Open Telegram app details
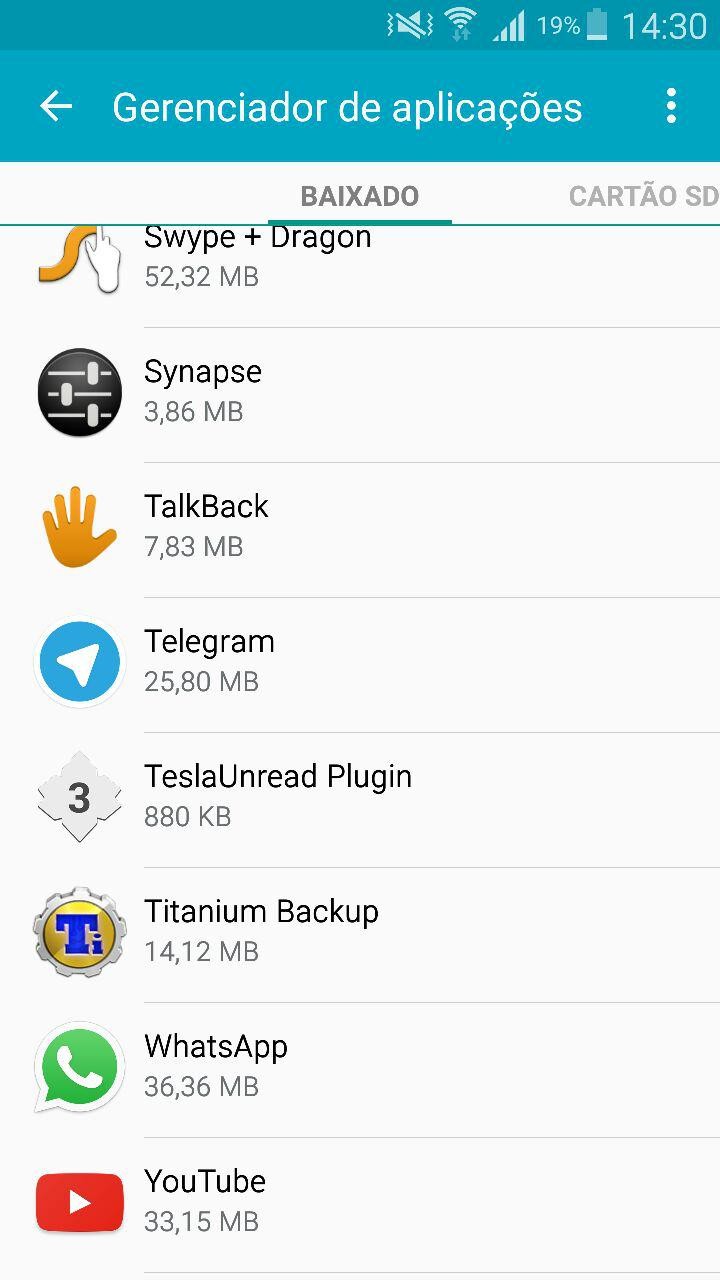This screenshot has width=720, height=1280. pos(360,662)
